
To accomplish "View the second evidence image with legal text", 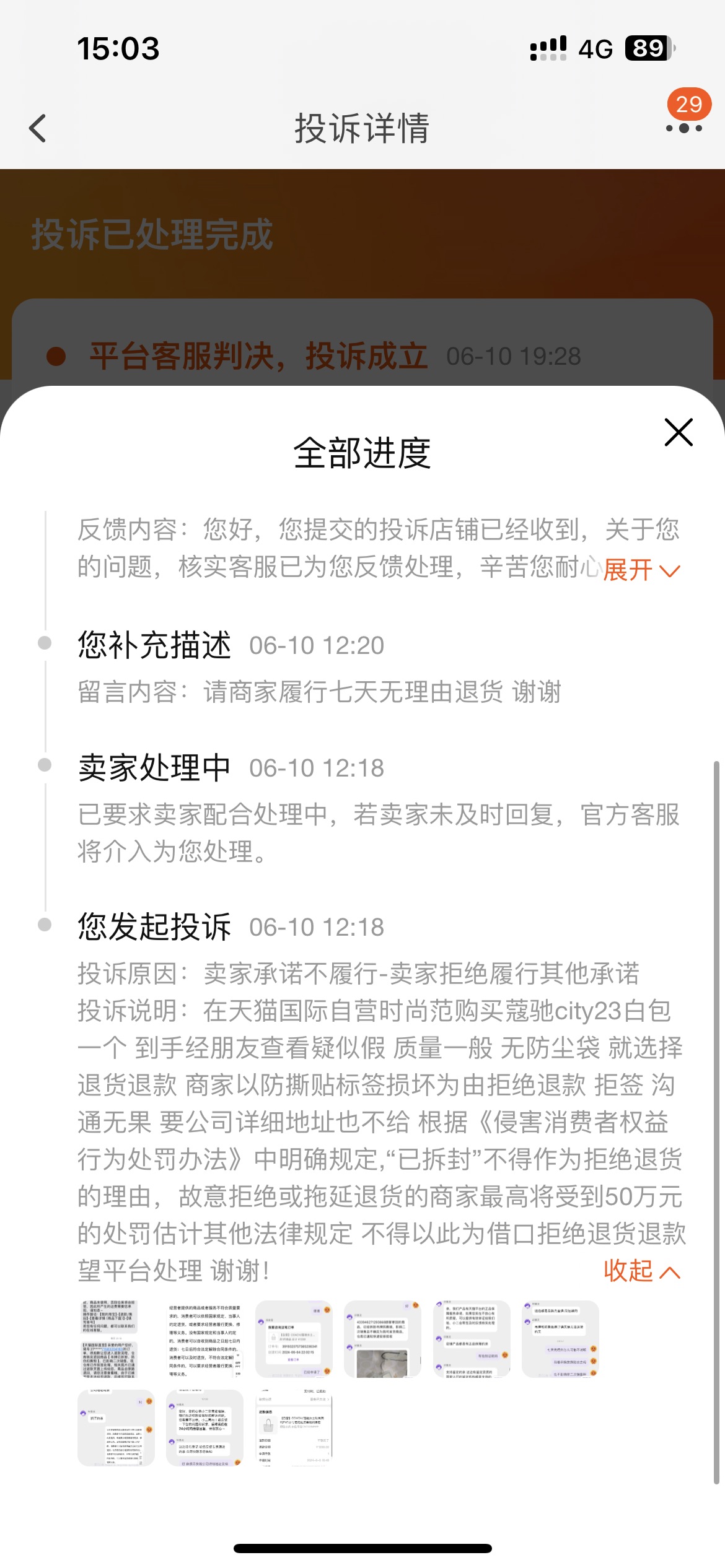I will click(x=204, y=1339).
